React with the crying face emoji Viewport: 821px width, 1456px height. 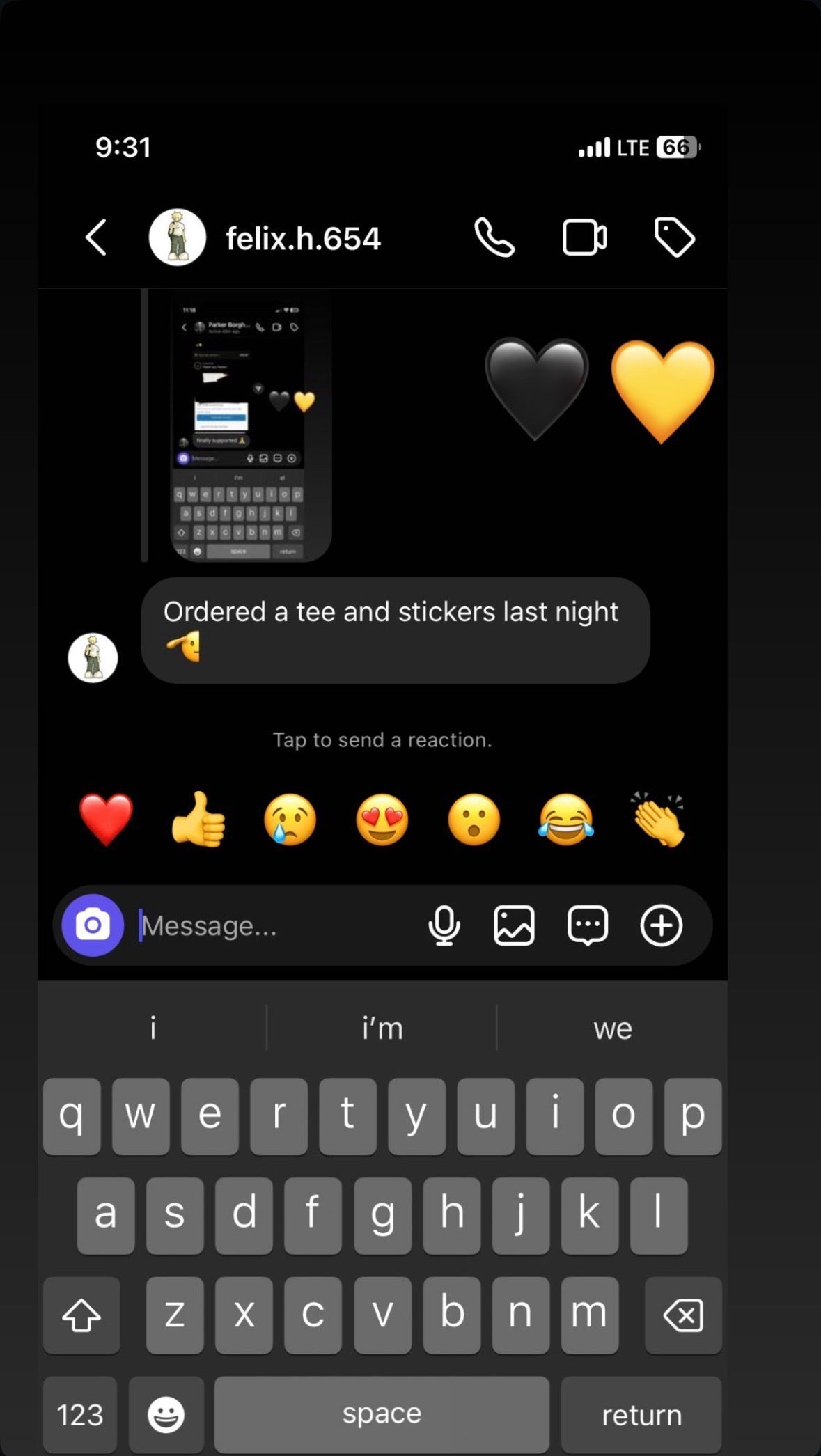click(290, 820)
